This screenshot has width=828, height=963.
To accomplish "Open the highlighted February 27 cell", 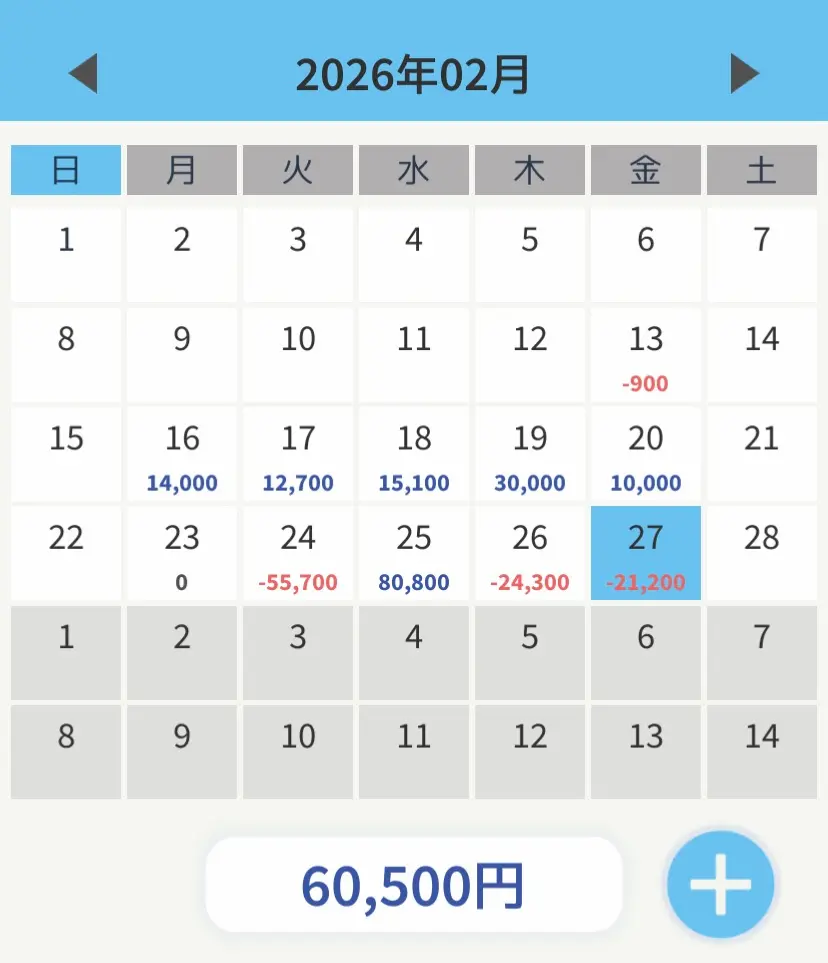I will click(645, 553).
